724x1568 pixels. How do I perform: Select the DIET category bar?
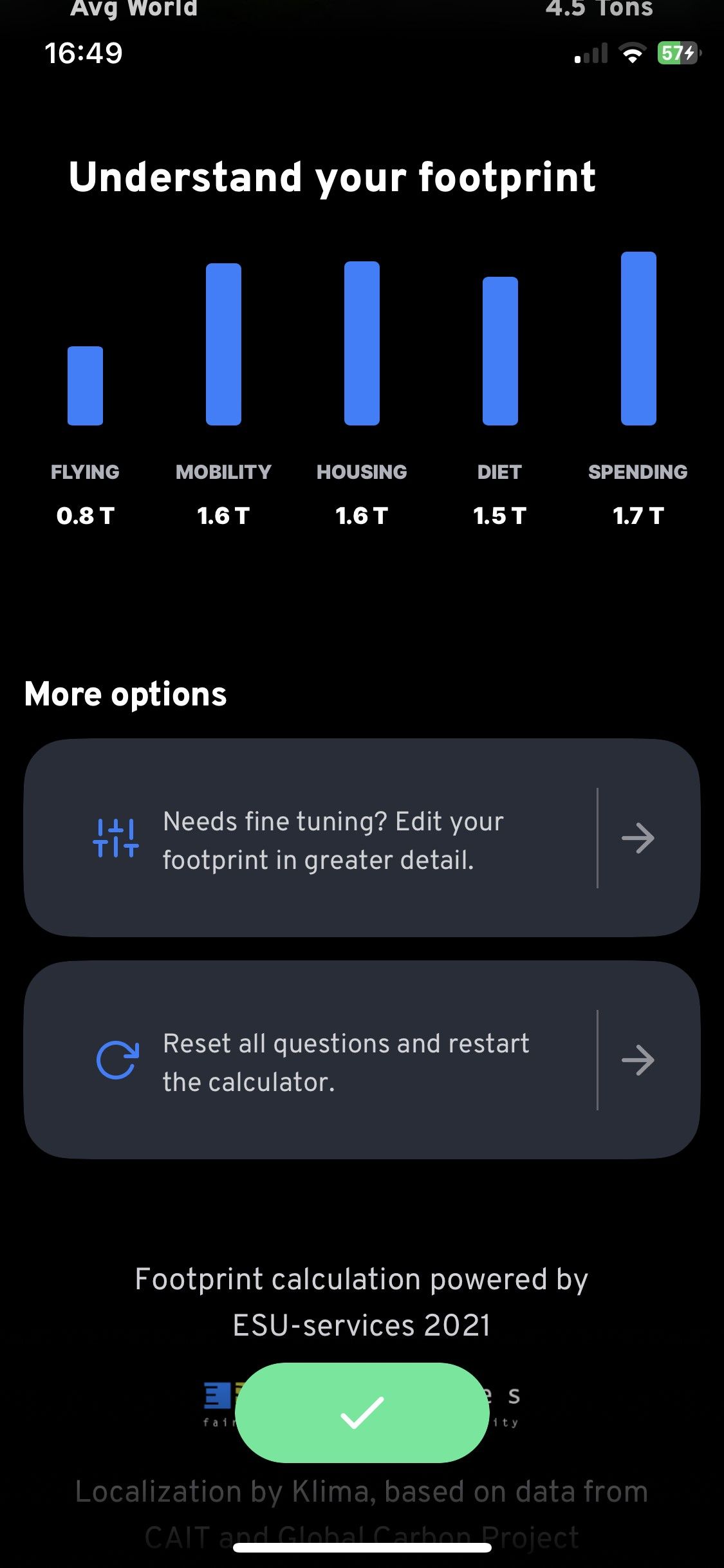(499, 351)
